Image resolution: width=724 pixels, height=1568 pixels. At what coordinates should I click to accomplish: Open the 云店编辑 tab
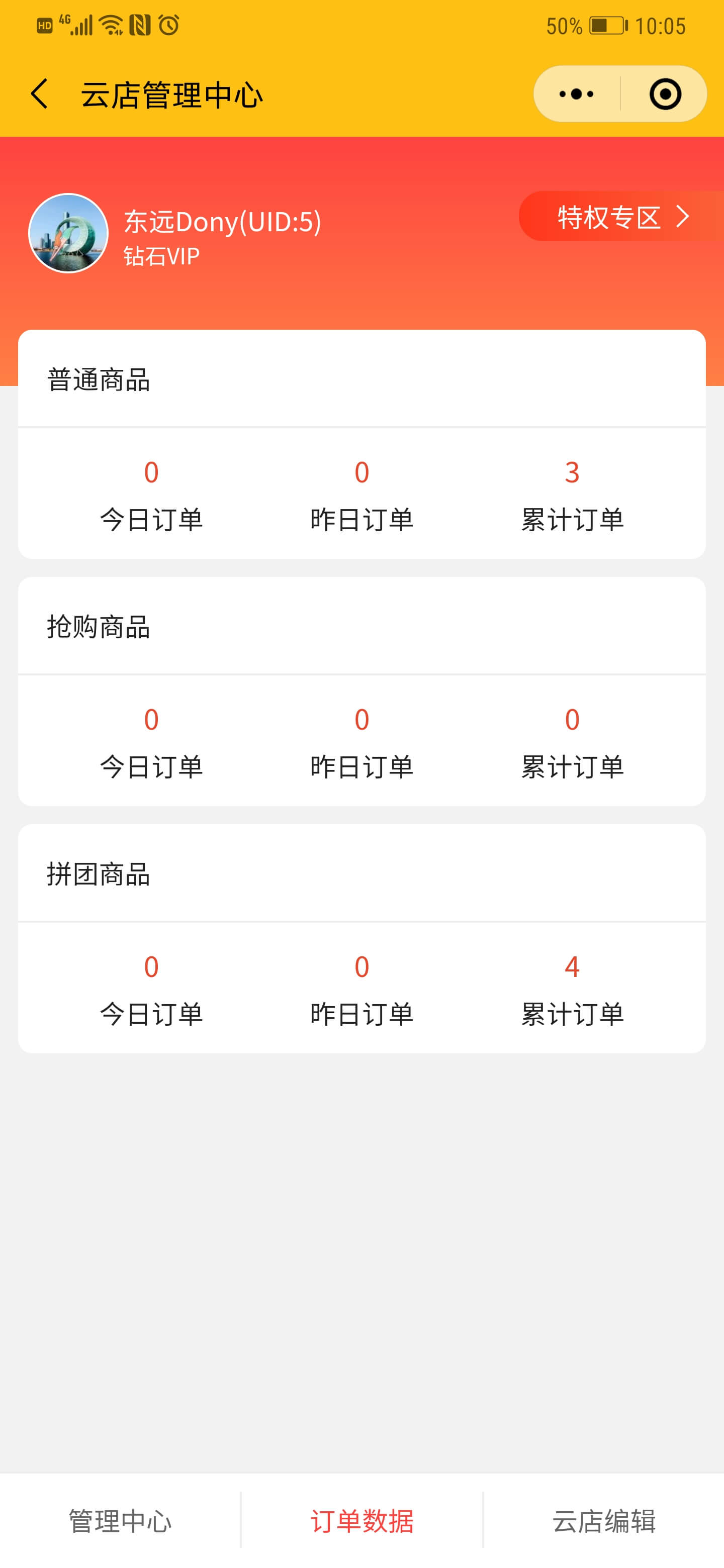604,1521
